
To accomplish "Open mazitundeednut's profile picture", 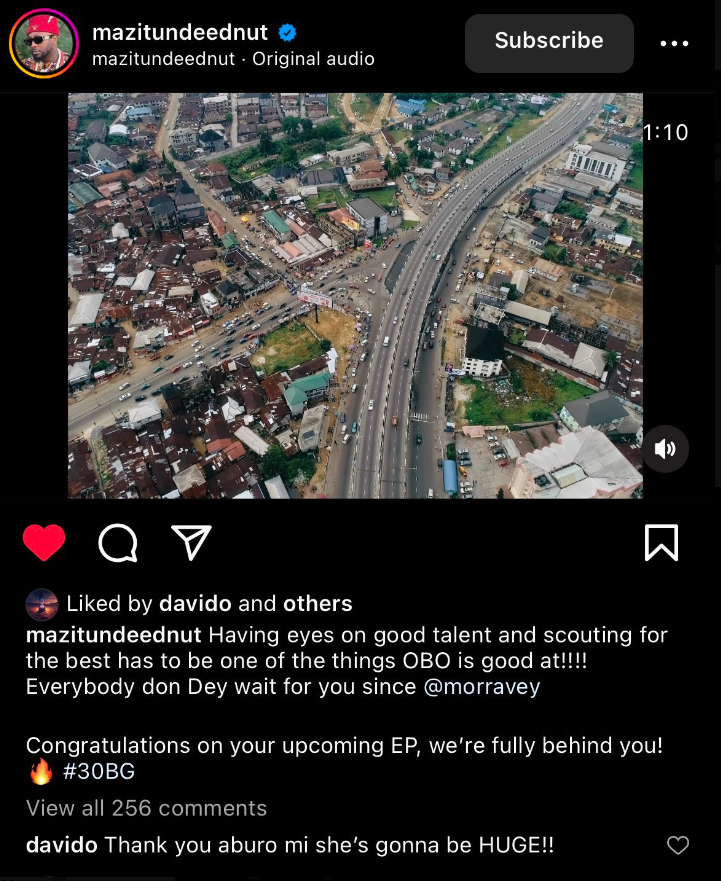I will tap(43, 43).
